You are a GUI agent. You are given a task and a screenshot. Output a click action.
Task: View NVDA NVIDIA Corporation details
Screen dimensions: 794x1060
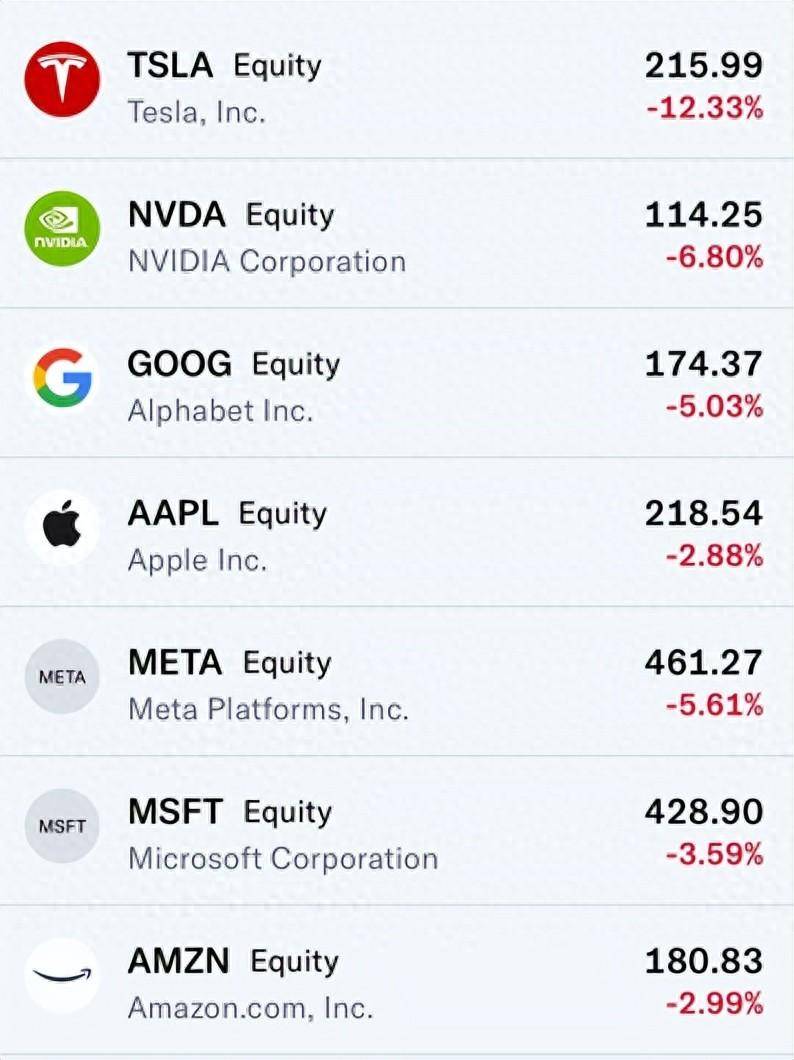tap(396, 236)
